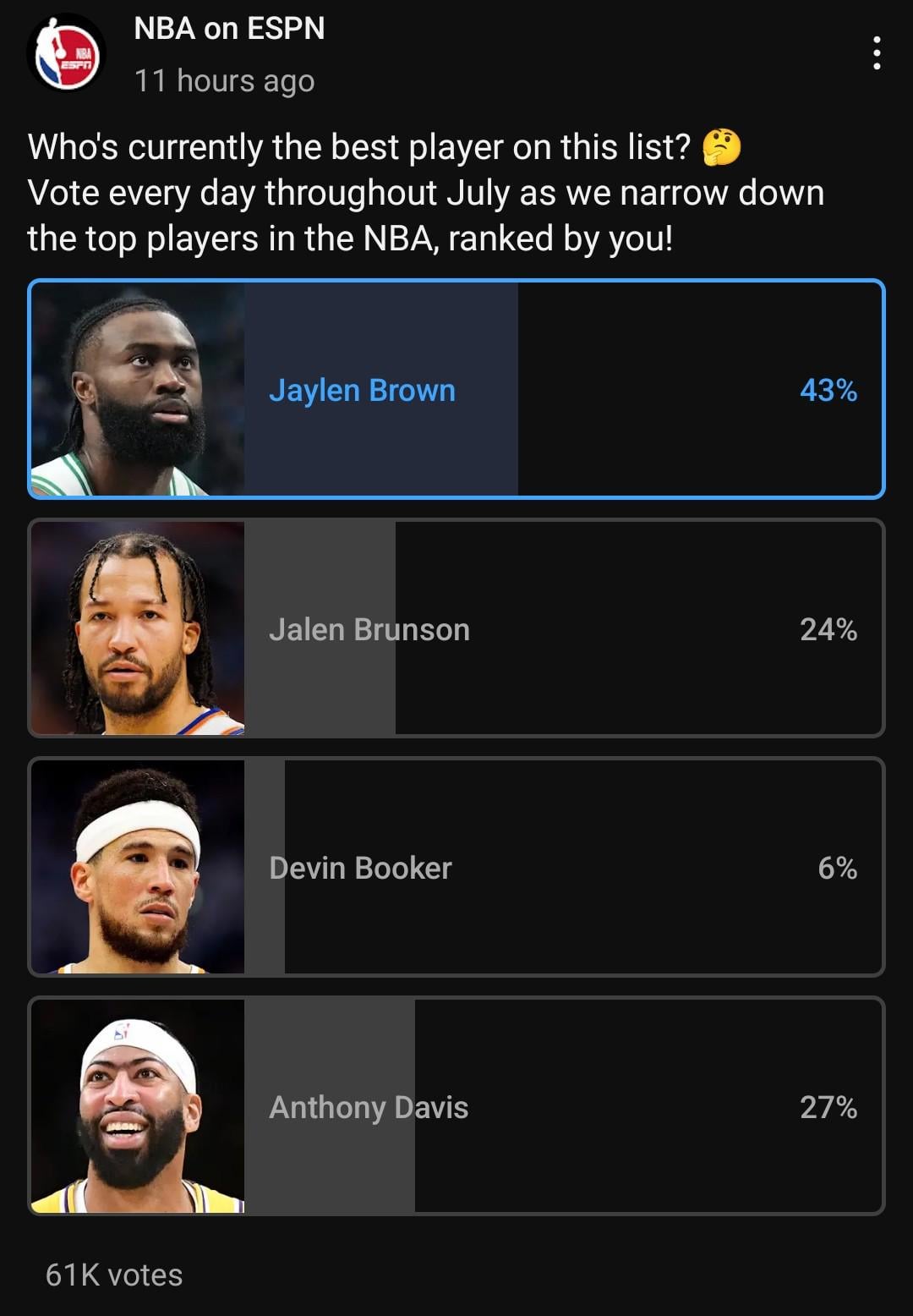Screen dimensions: 913x1316
Task: Open the NBA on ESPN channel name
Action: click(229, 29)
